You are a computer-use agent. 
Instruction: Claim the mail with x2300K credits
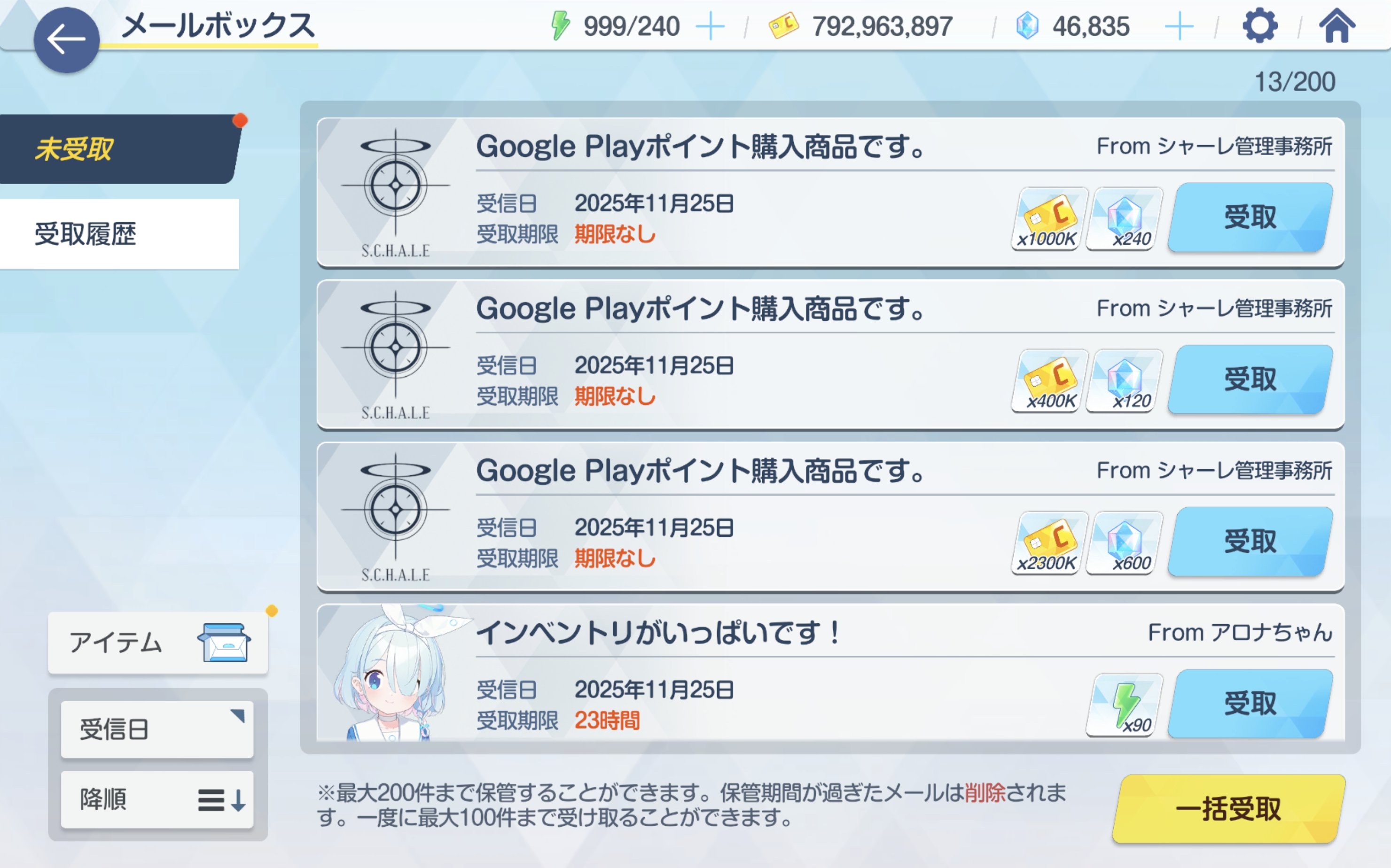point(1250,542)
